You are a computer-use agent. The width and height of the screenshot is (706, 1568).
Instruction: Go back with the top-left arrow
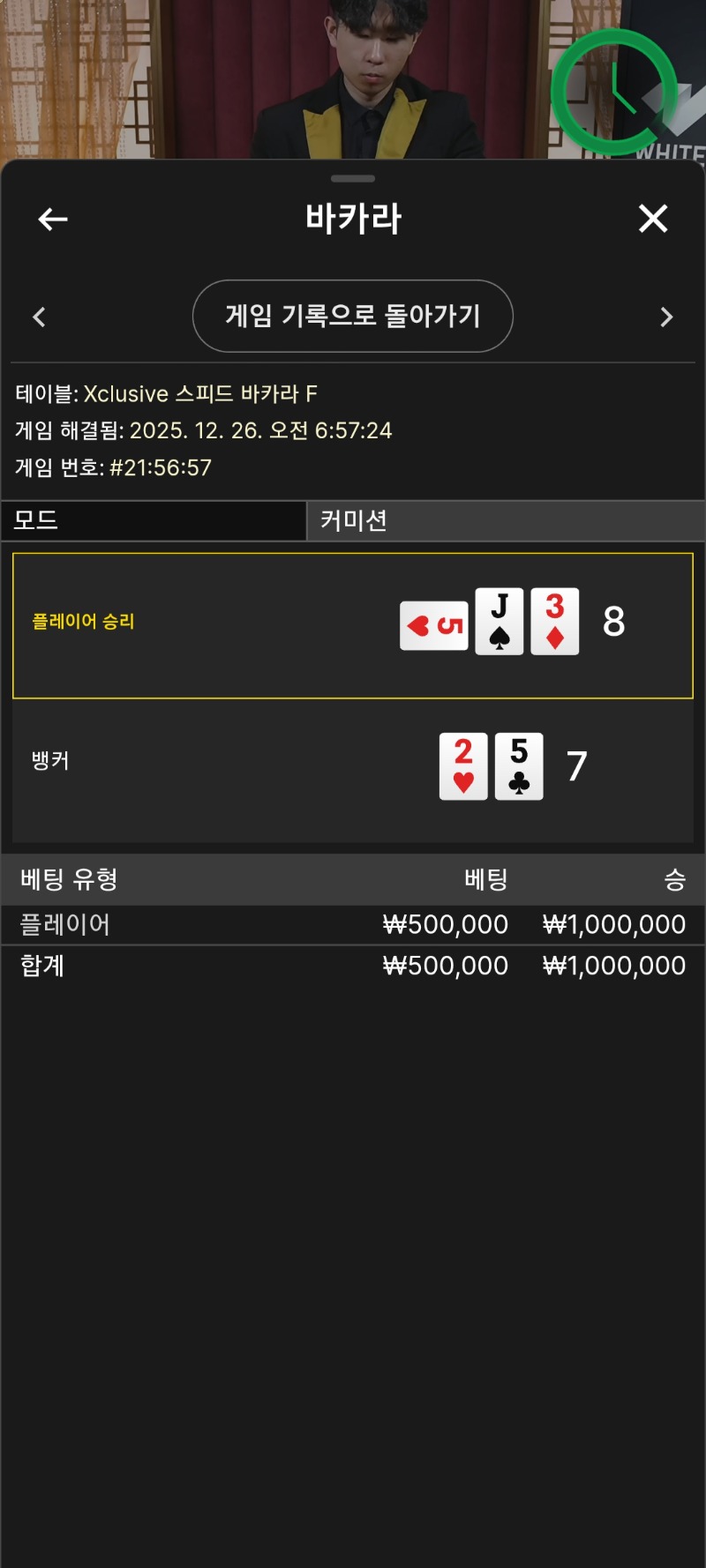[53, 219]
